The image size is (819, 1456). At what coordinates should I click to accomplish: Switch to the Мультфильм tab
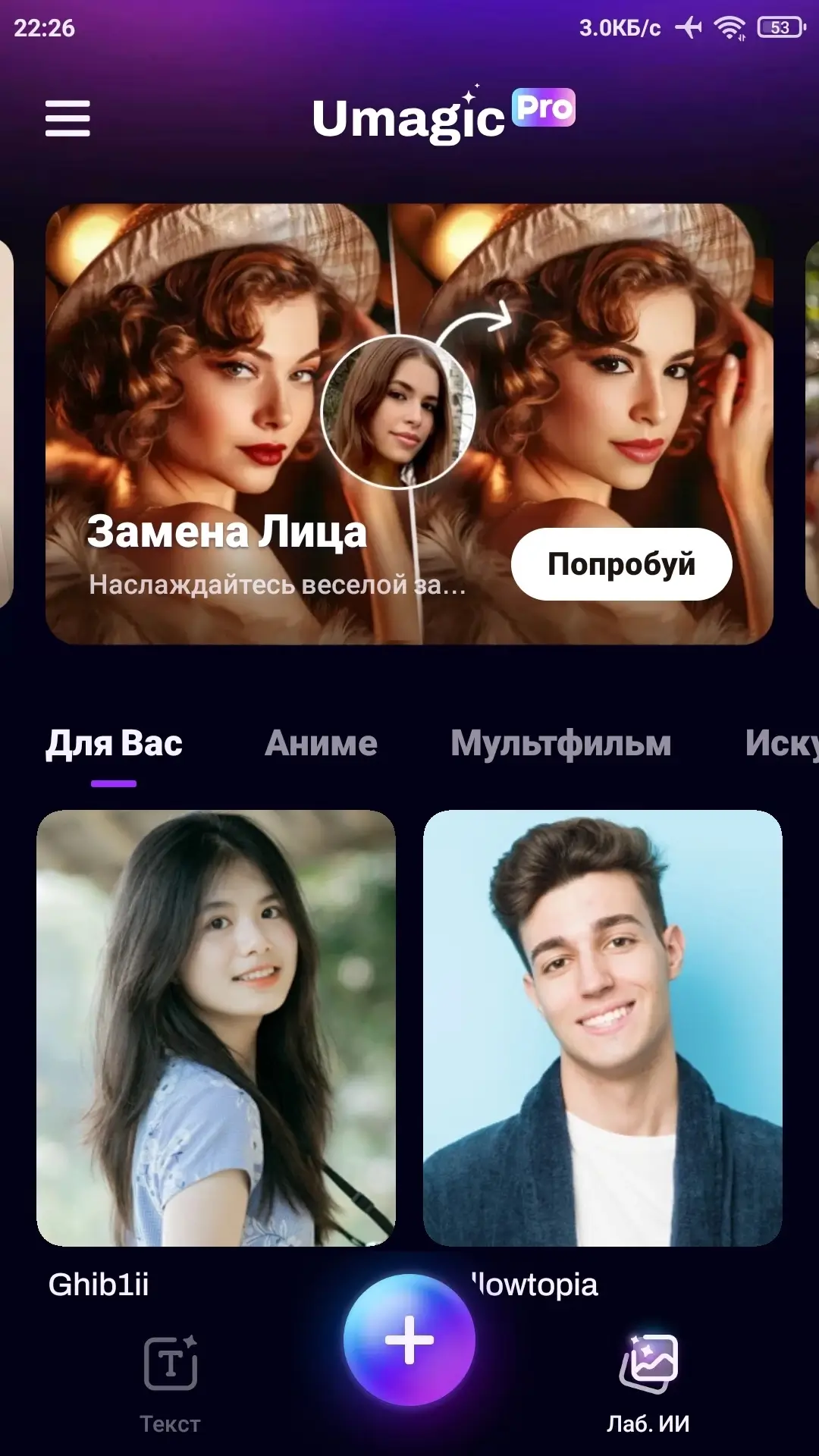[561, 743]
